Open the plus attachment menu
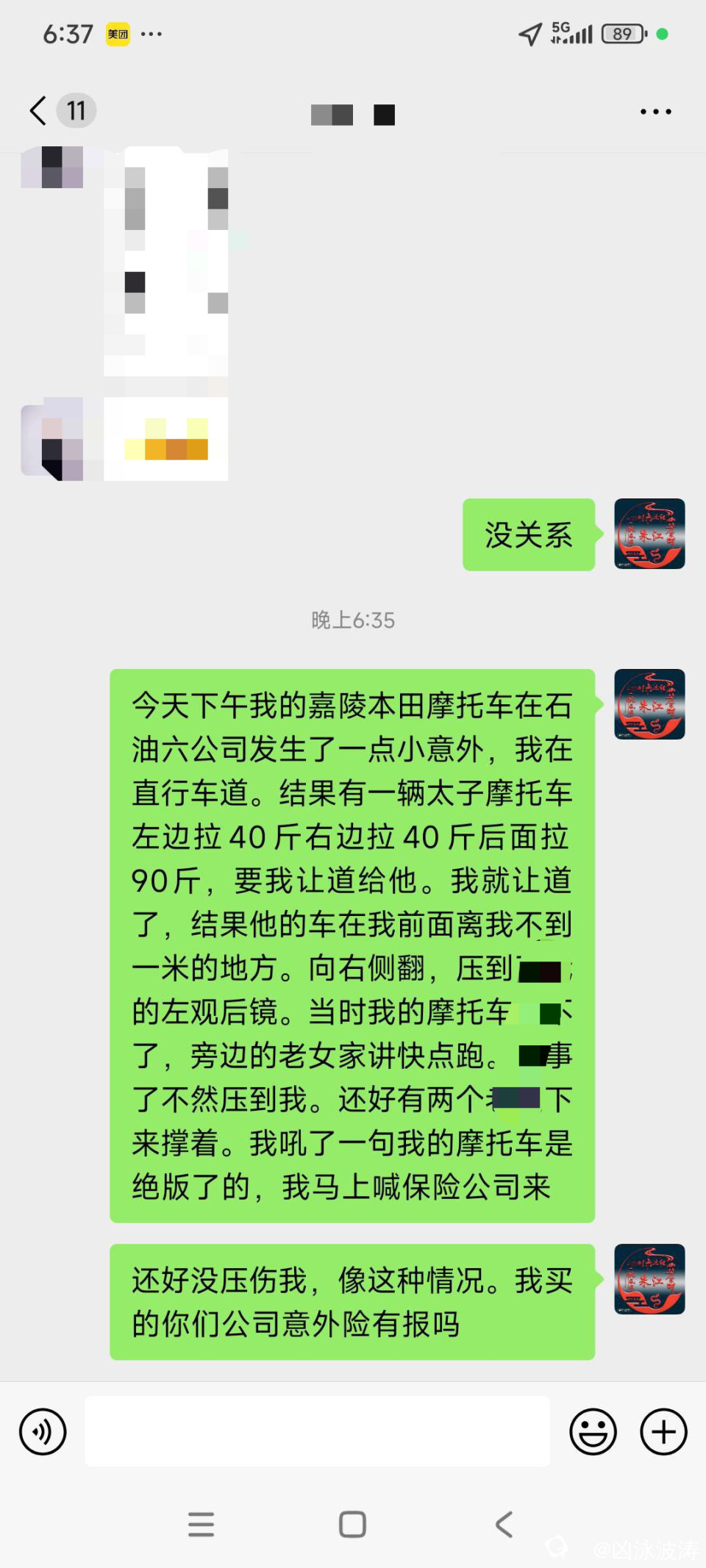This screenshot has height=1568, width=706. coord(663,1431)
